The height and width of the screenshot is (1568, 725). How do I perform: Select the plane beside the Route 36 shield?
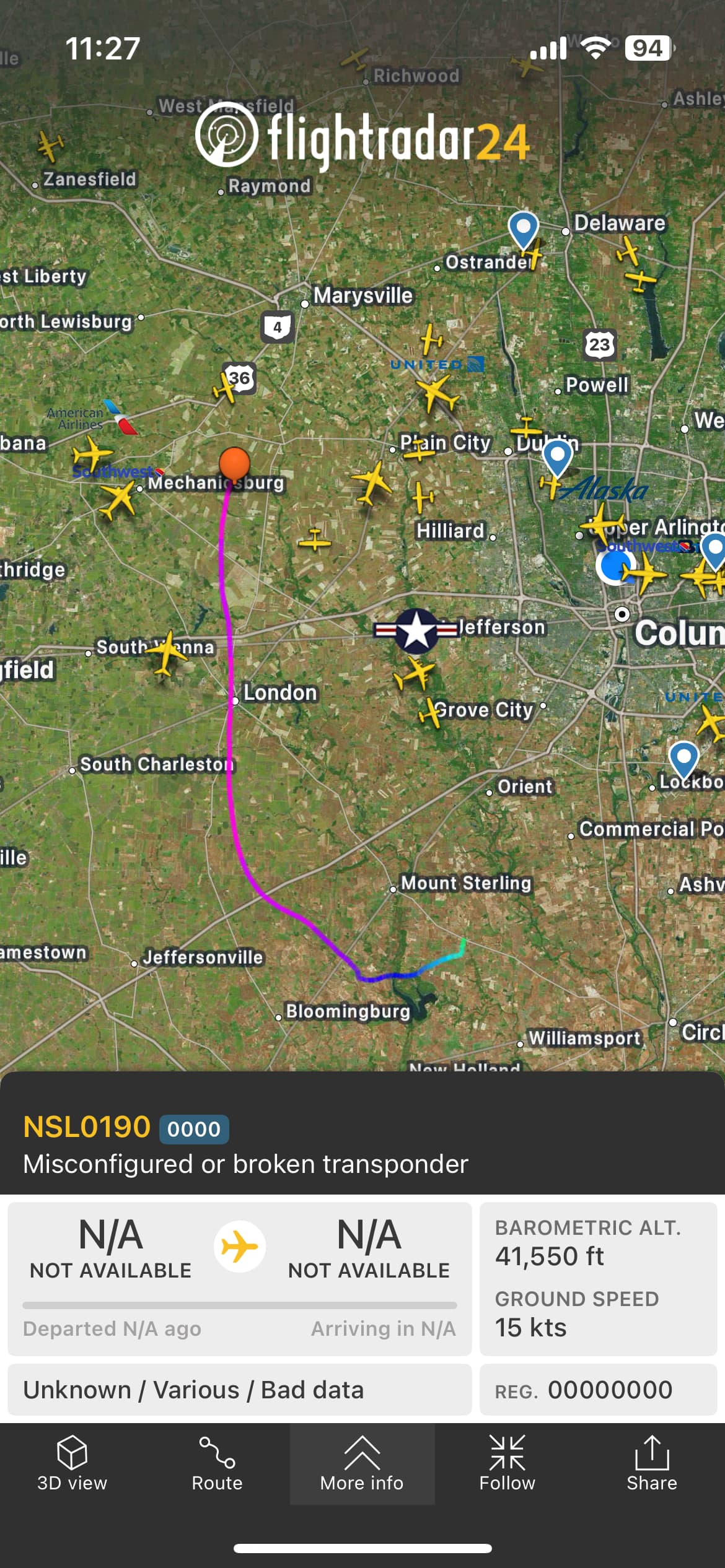point(224,388)
